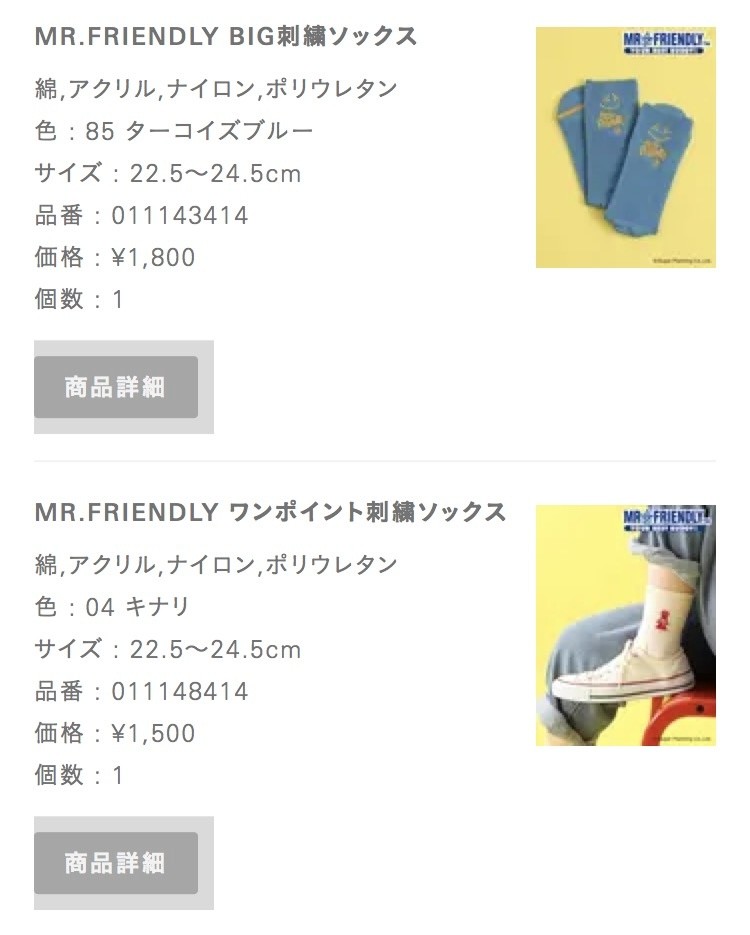This screenshot has width=750, height=935.
Task: Open the turquoise blue socks product image
Action: tap(626, 148)
